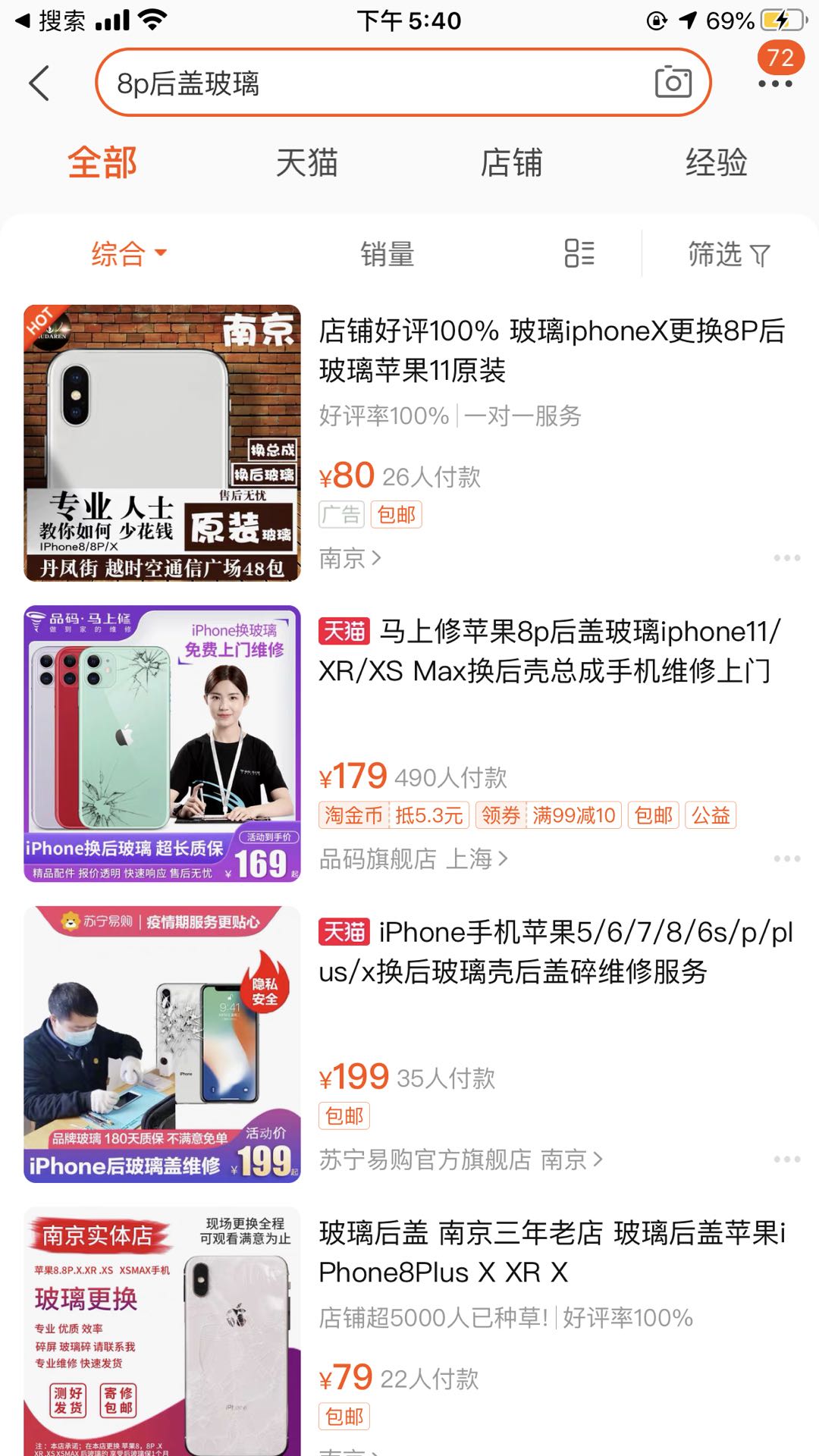819x1456 pixels.
Task: Open the more options icon with 72 badge
Action: click(774, 83)
